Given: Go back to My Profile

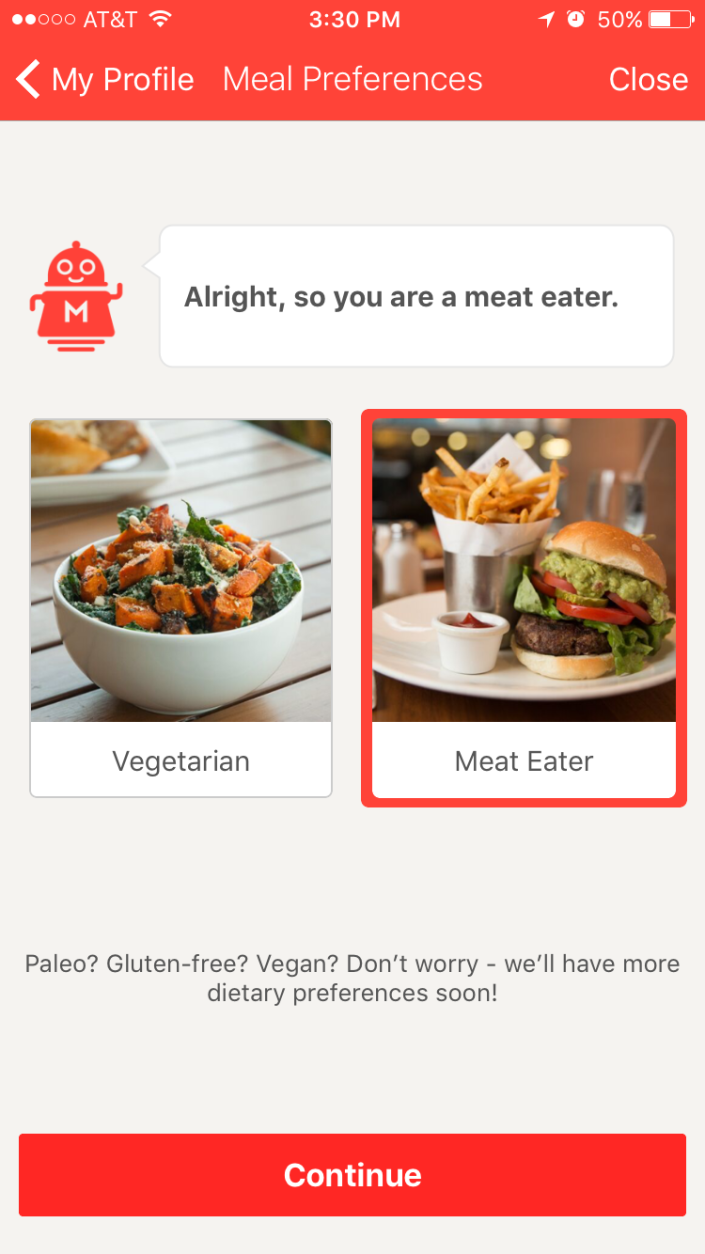Looking at the screenshot, I should click(x=105, y=79).
